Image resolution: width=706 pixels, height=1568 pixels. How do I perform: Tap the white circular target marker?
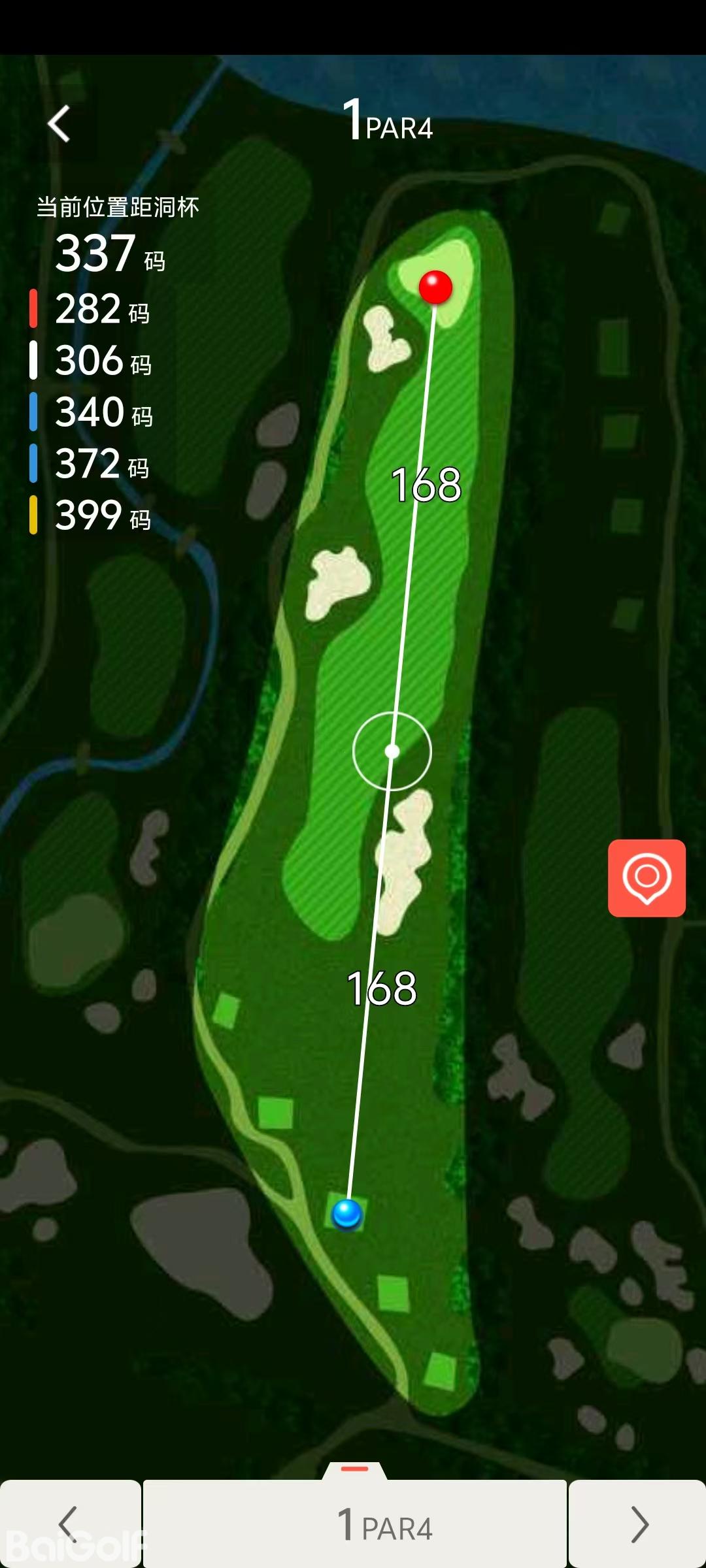392,751
